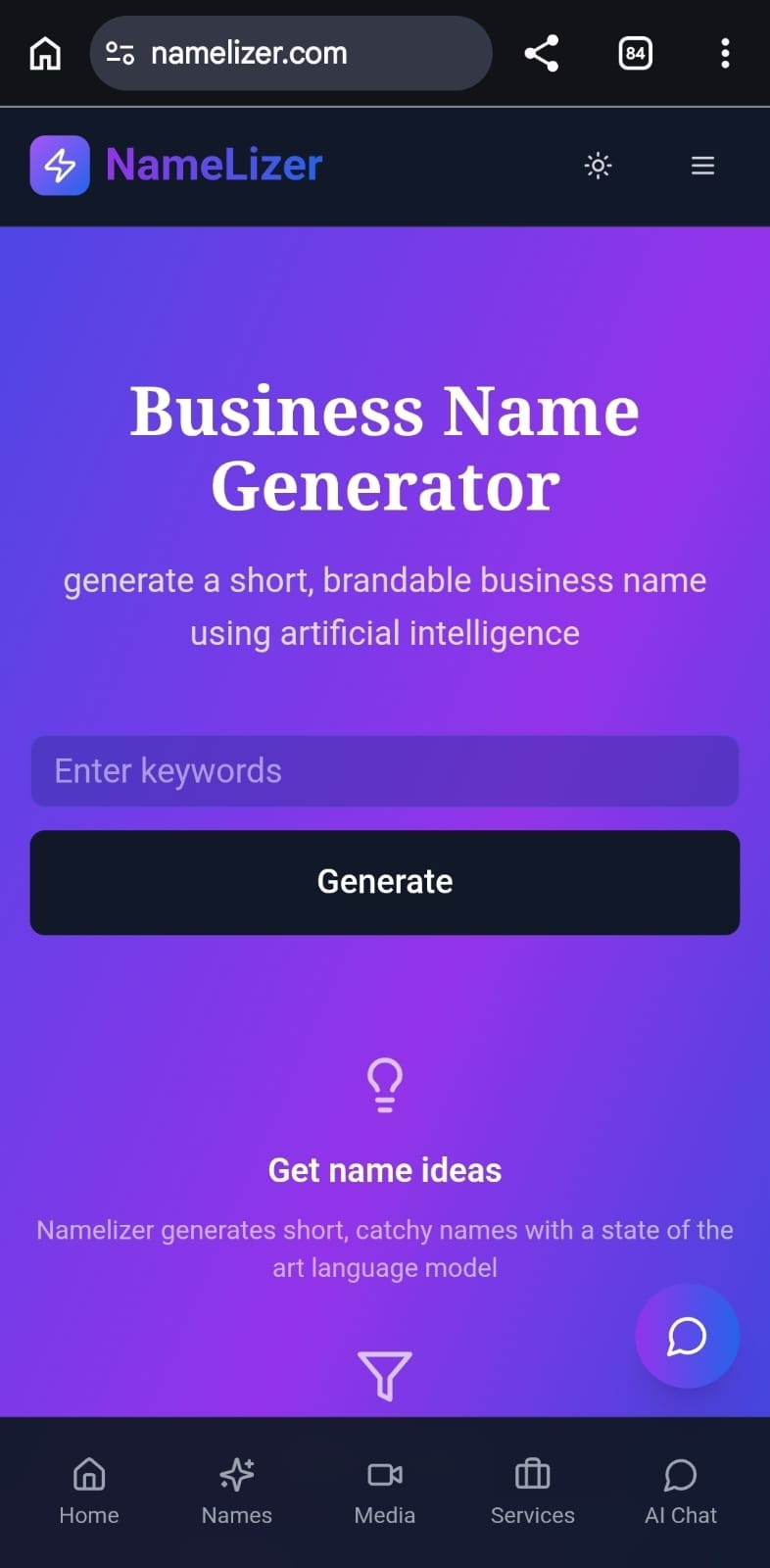This screenshot has width=770, height=1568.
Task: Tap the Home house icon in bottom bar
Action: (x=88, y=1474)
